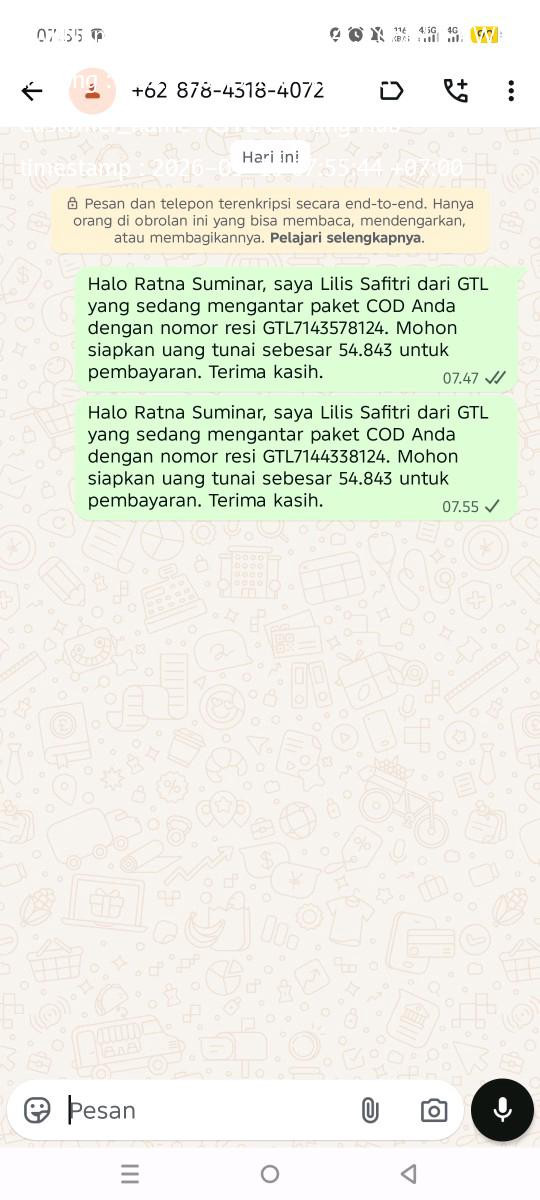Open the Pelajari selengkapnya link
This screenshot has width=540, height=1200.
coord(346,238)
